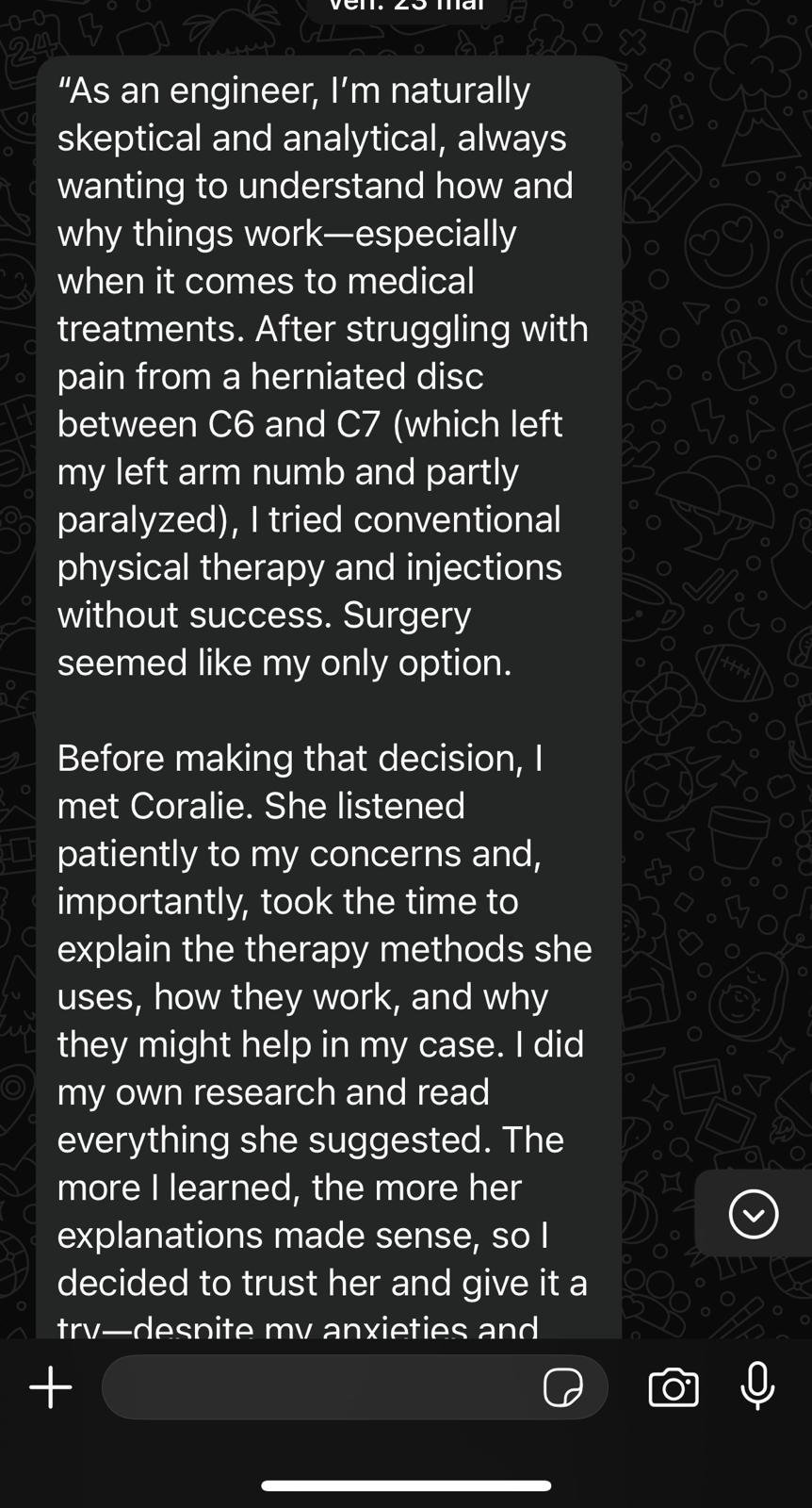The height and width of the screenshot is (1508, 812).
Task: Open the sticker picker icon
Action: (x=562, y=1387)
